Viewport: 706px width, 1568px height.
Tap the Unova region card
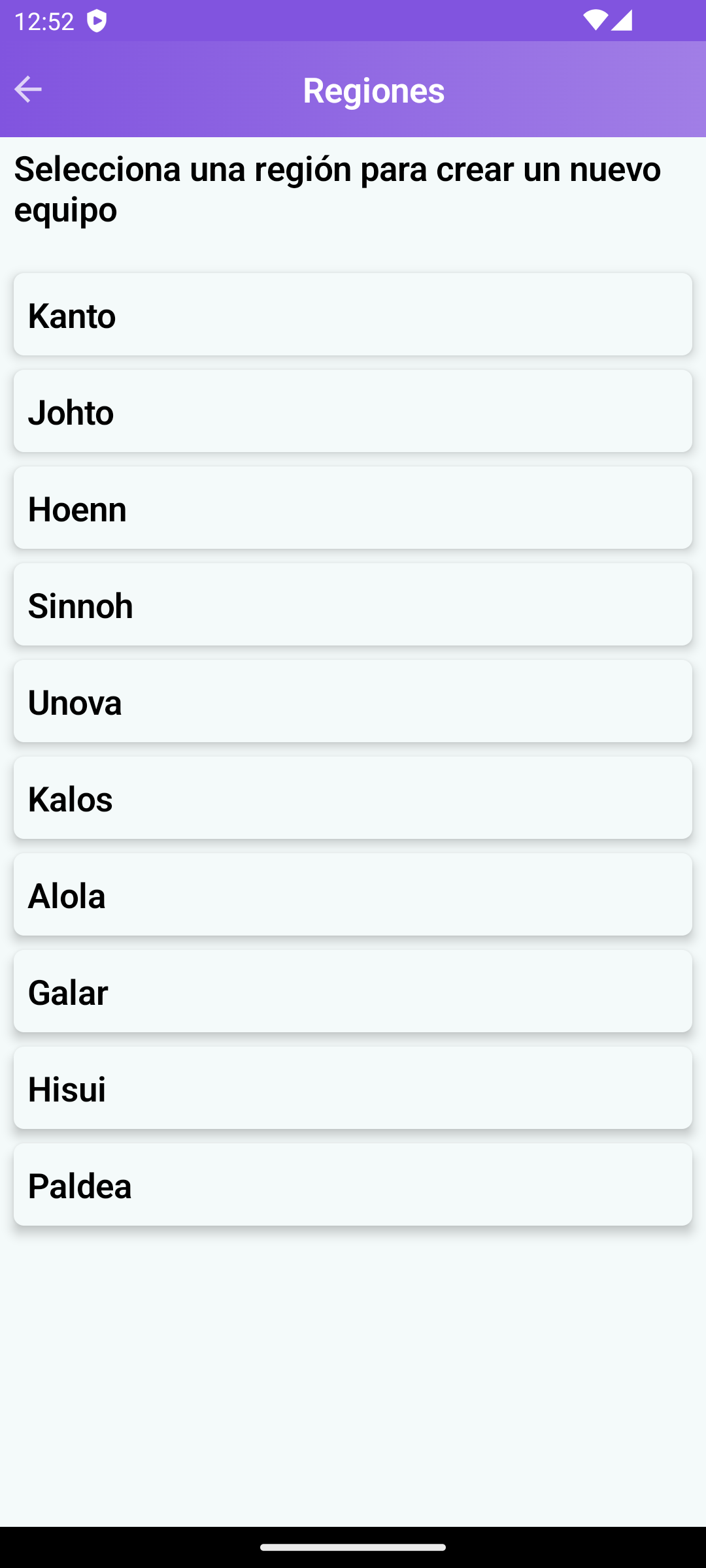[x=353, y=701]
